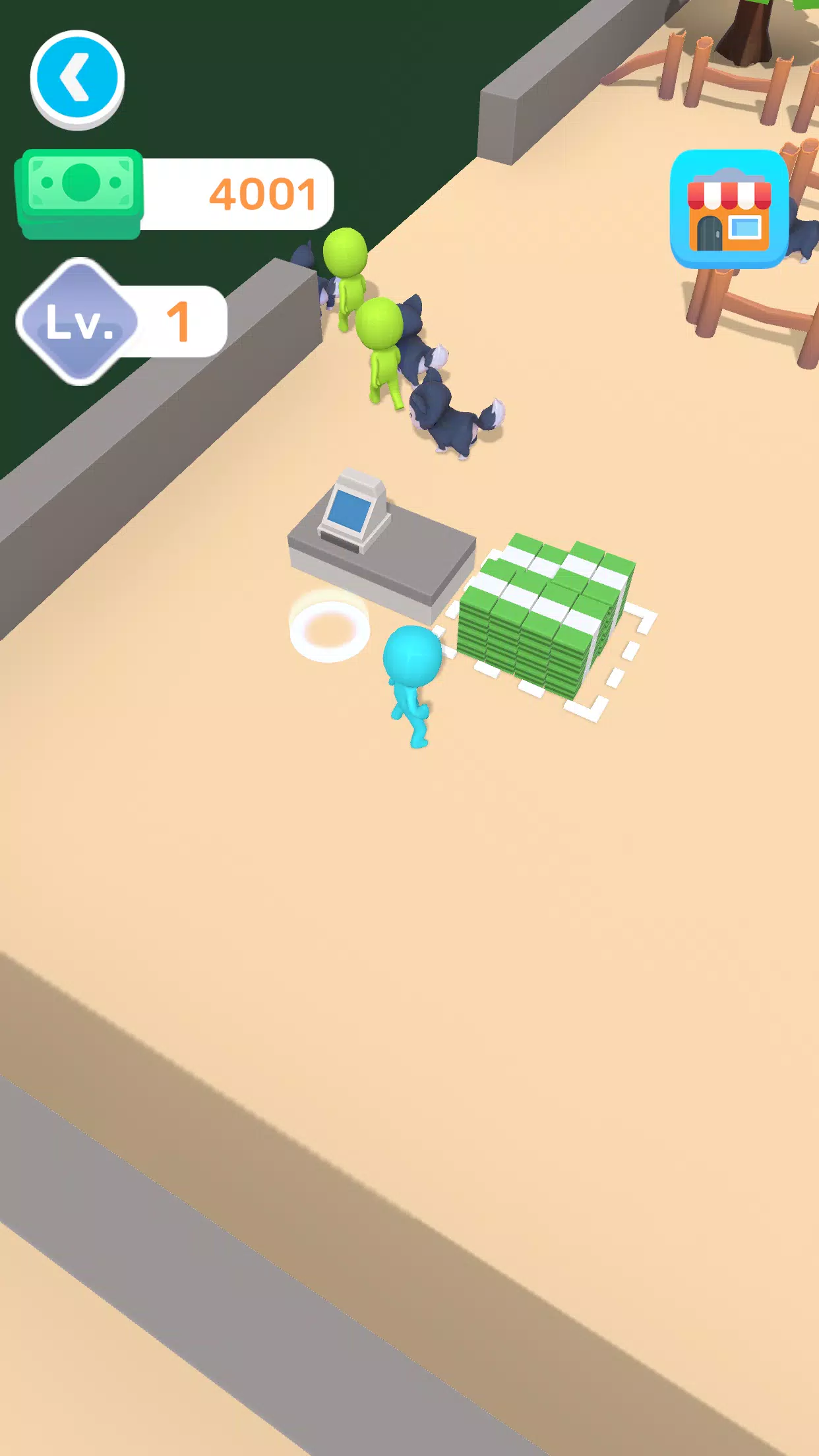This screenshot has width=819, height=1456.
Task: Open the shop store icon
Action: [729, 208]
